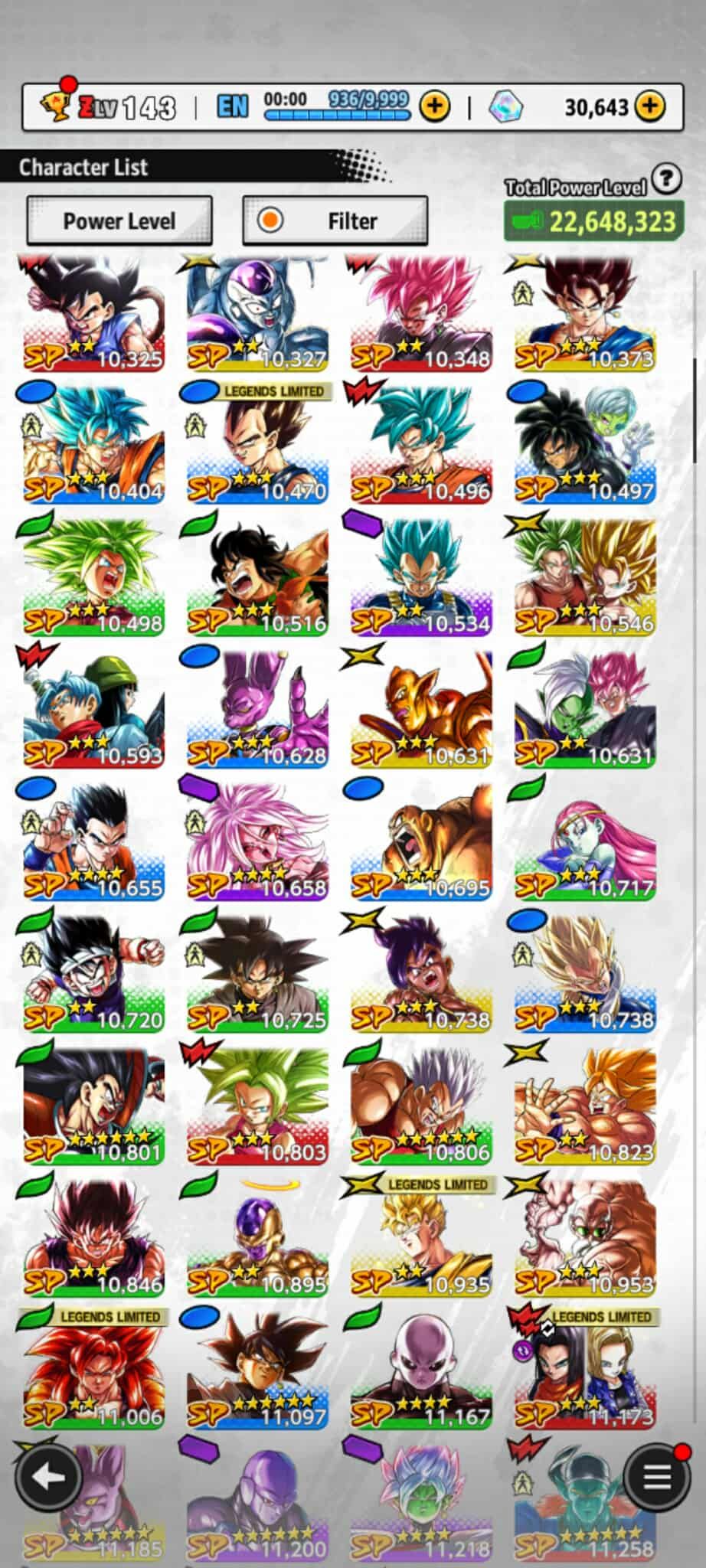Open Legends Limited character with power 10,470

coord(257,446)
